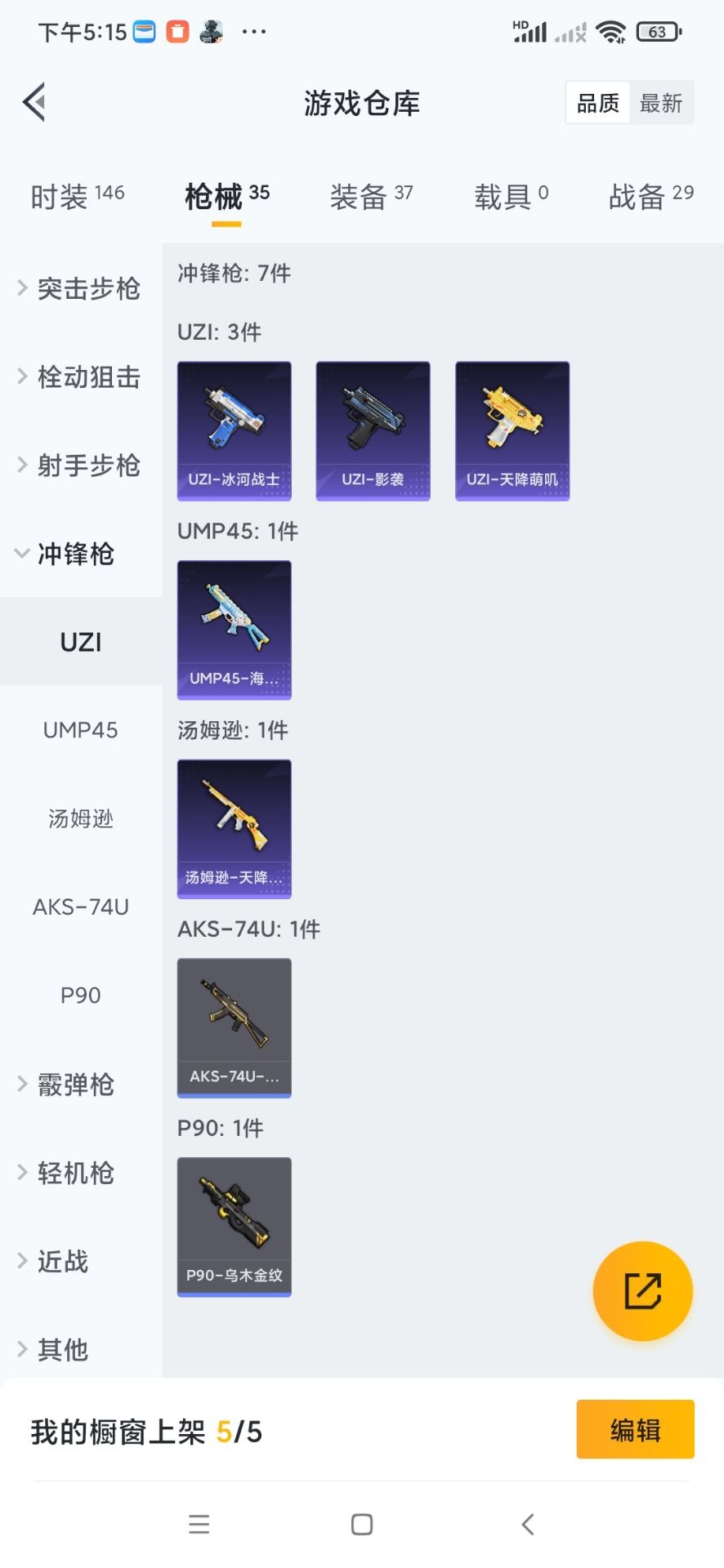Sort the warehouse by 最新
The height and width of the screenshot is (1568, 724).
coord(661,103)
